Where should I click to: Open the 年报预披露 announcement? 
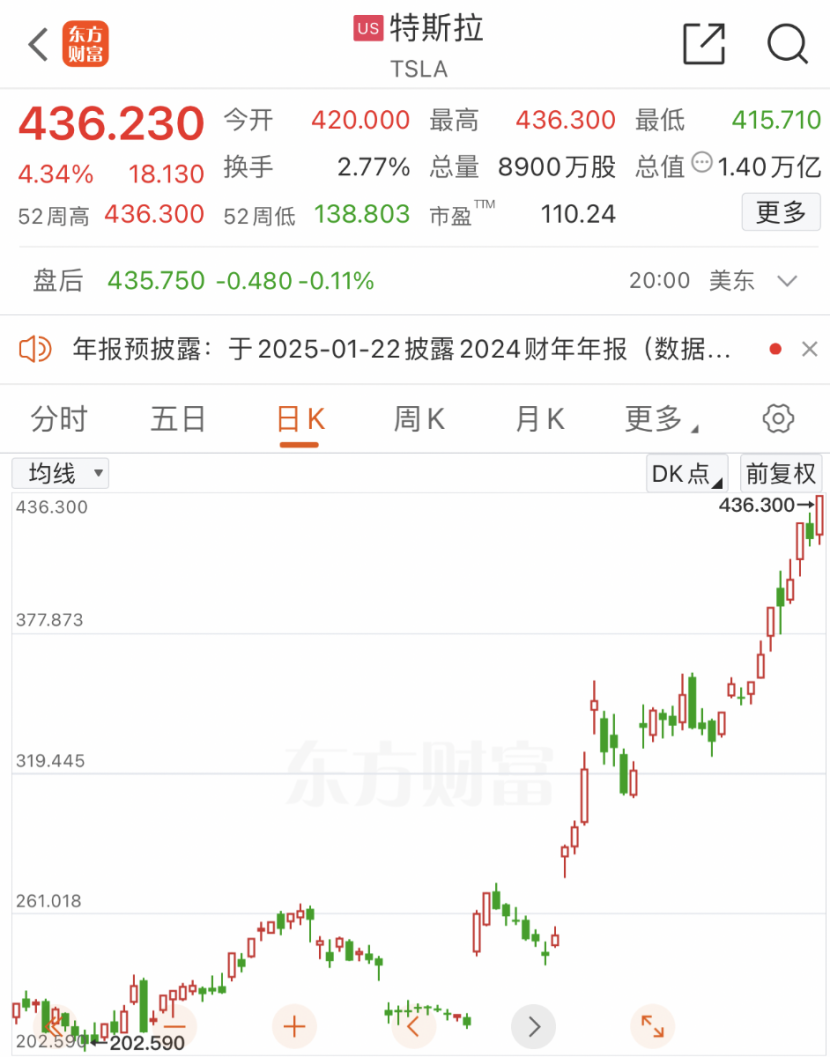pos(400,349)
